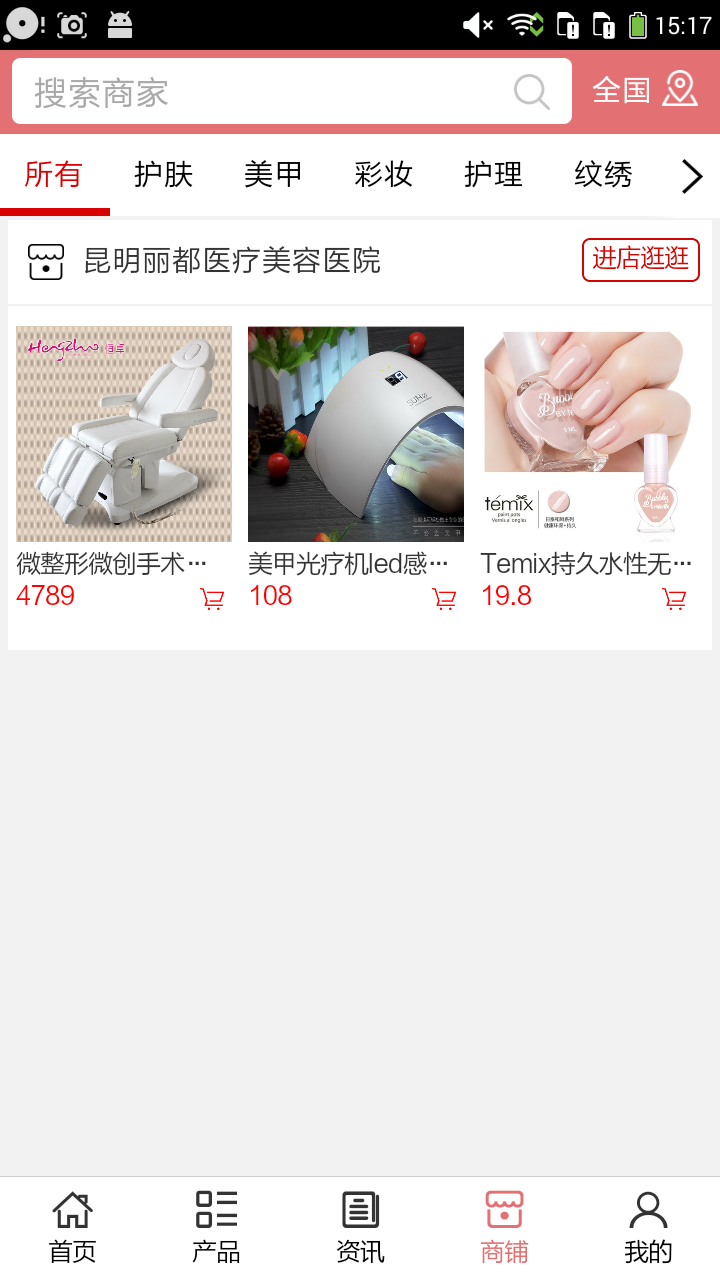Viewport: 720px width, 1280px height.
Task: Open the 全国 location selector
Action: 644,90
